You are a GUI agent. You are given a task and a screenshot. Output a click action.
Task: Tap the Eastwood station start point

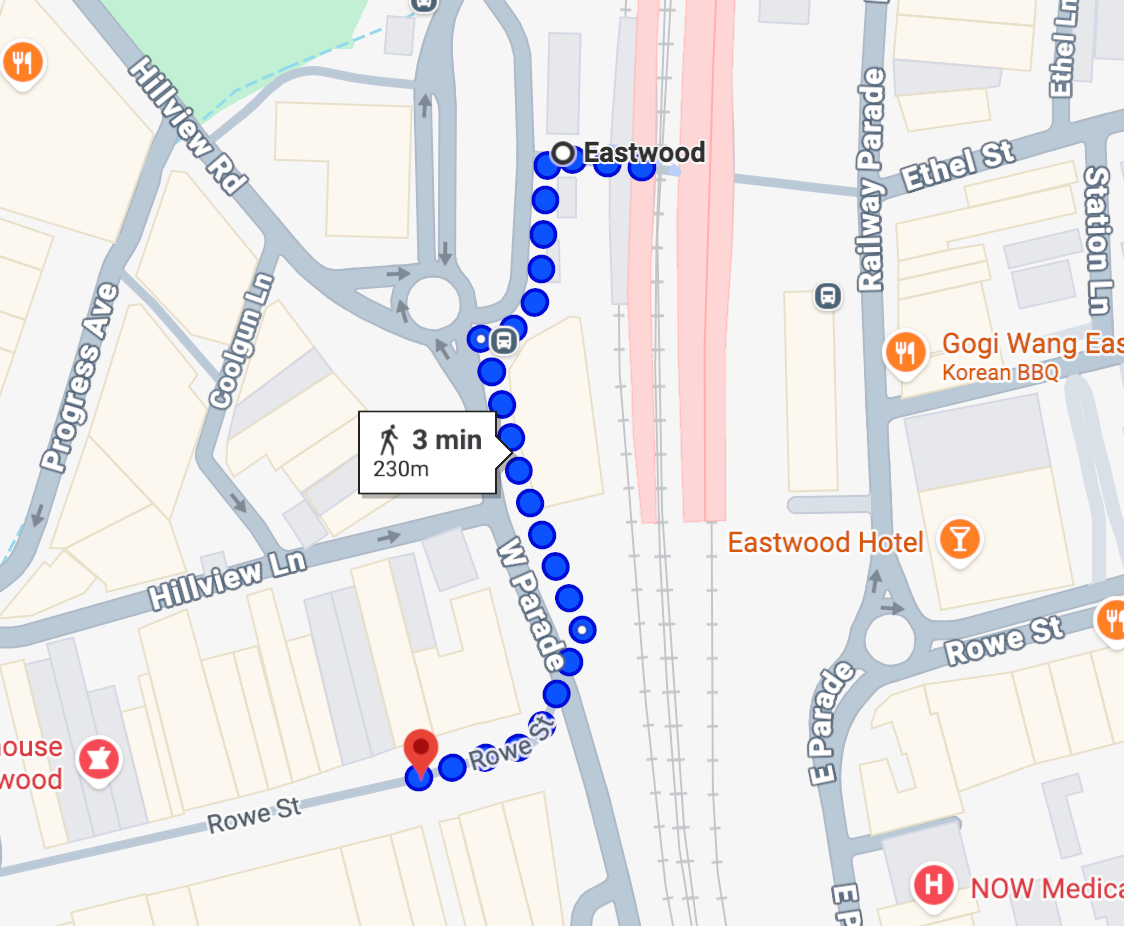tap(563, 153)
